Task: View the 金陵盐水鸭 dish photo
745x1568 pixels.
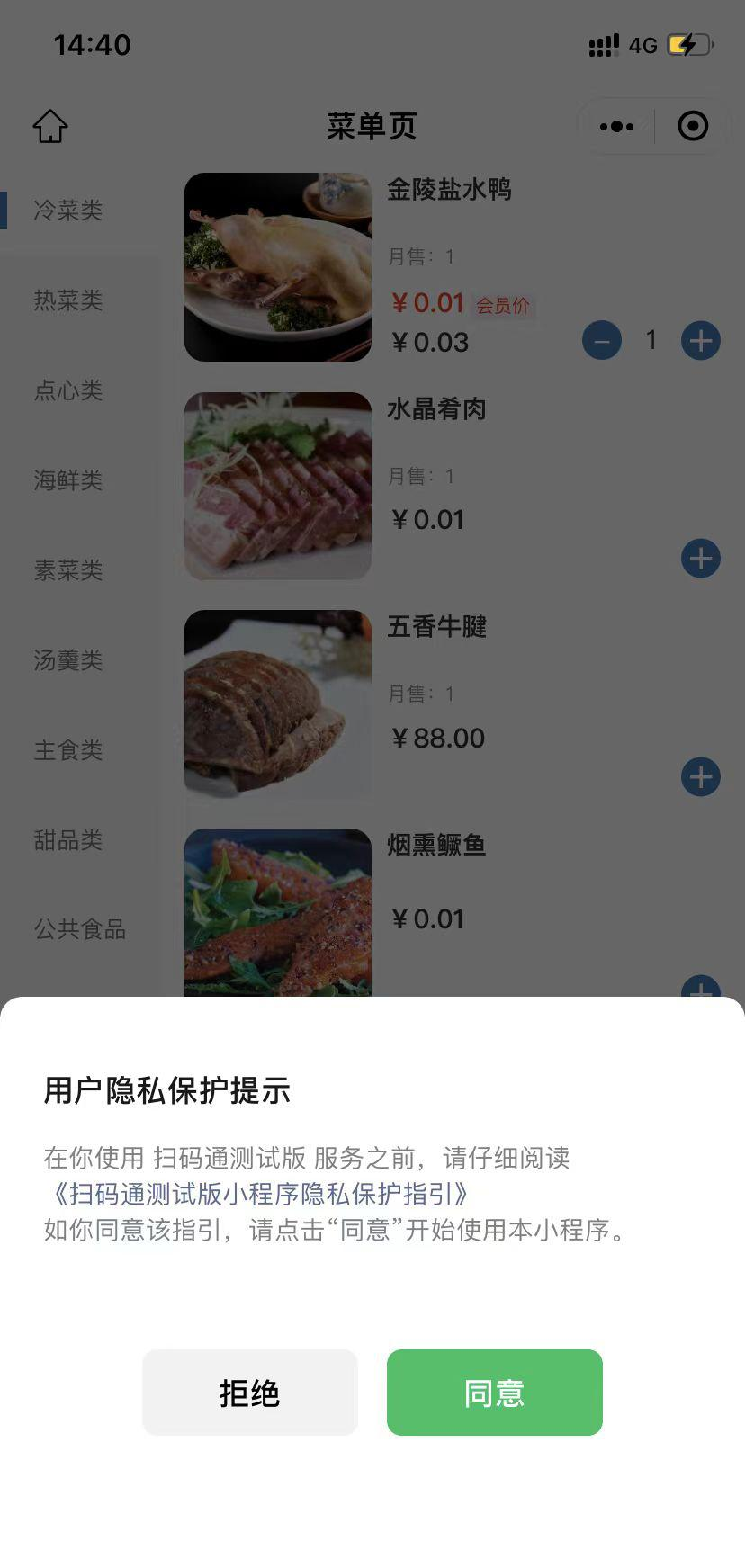Action: (x=278, y=267)
